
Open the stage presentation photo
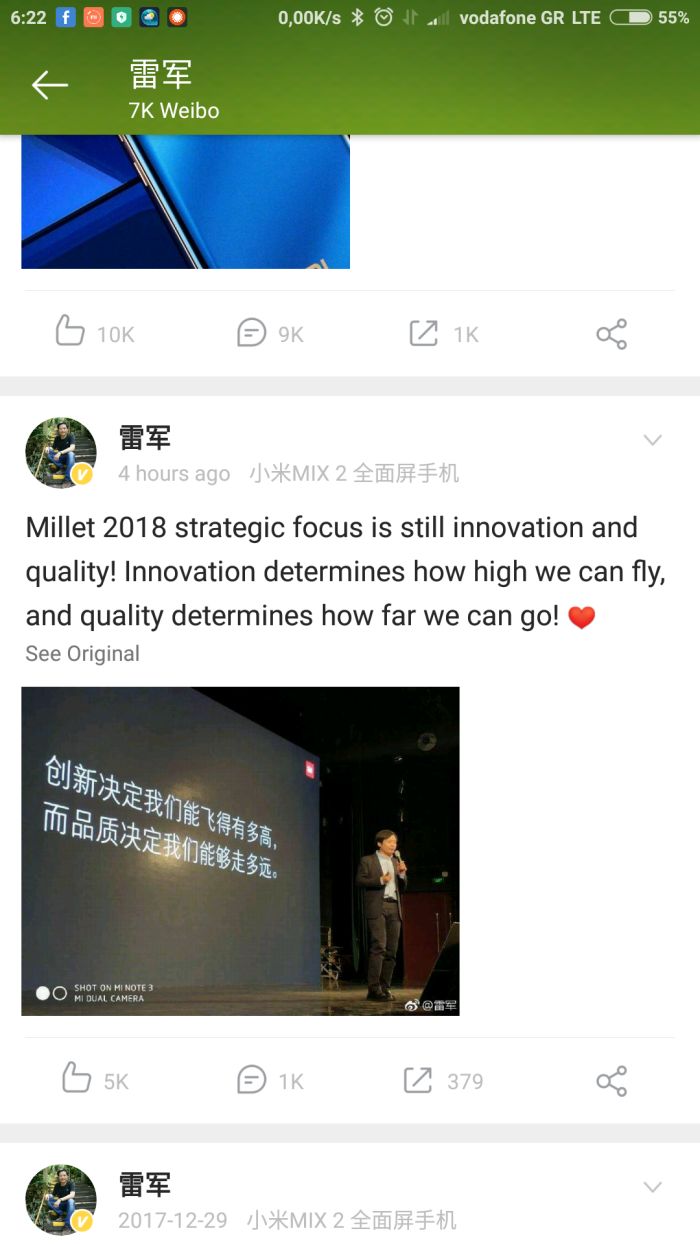(x=240, y=850)
